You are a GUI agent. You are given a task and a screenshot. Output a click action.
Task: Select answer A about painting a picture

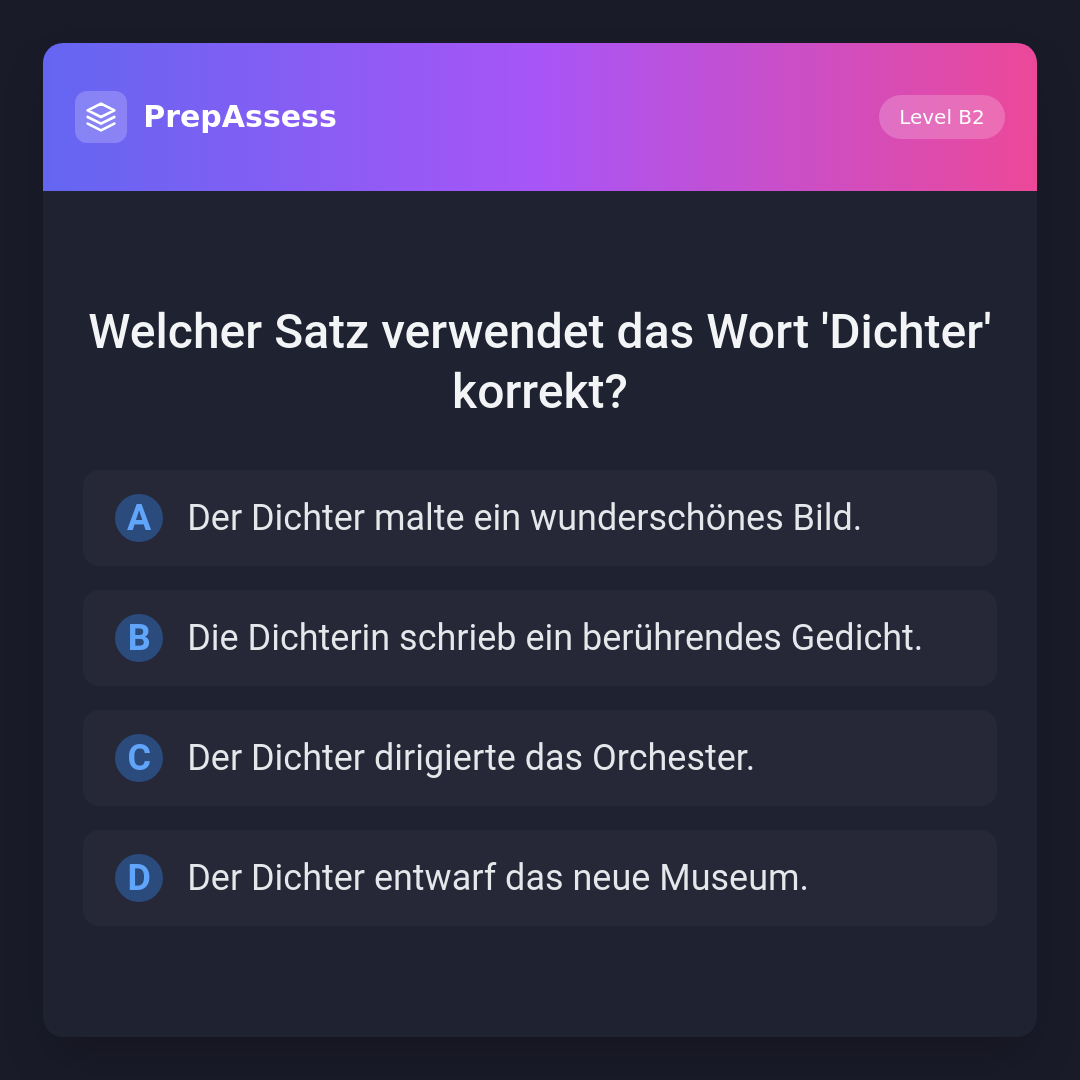[x=539, y=518]
